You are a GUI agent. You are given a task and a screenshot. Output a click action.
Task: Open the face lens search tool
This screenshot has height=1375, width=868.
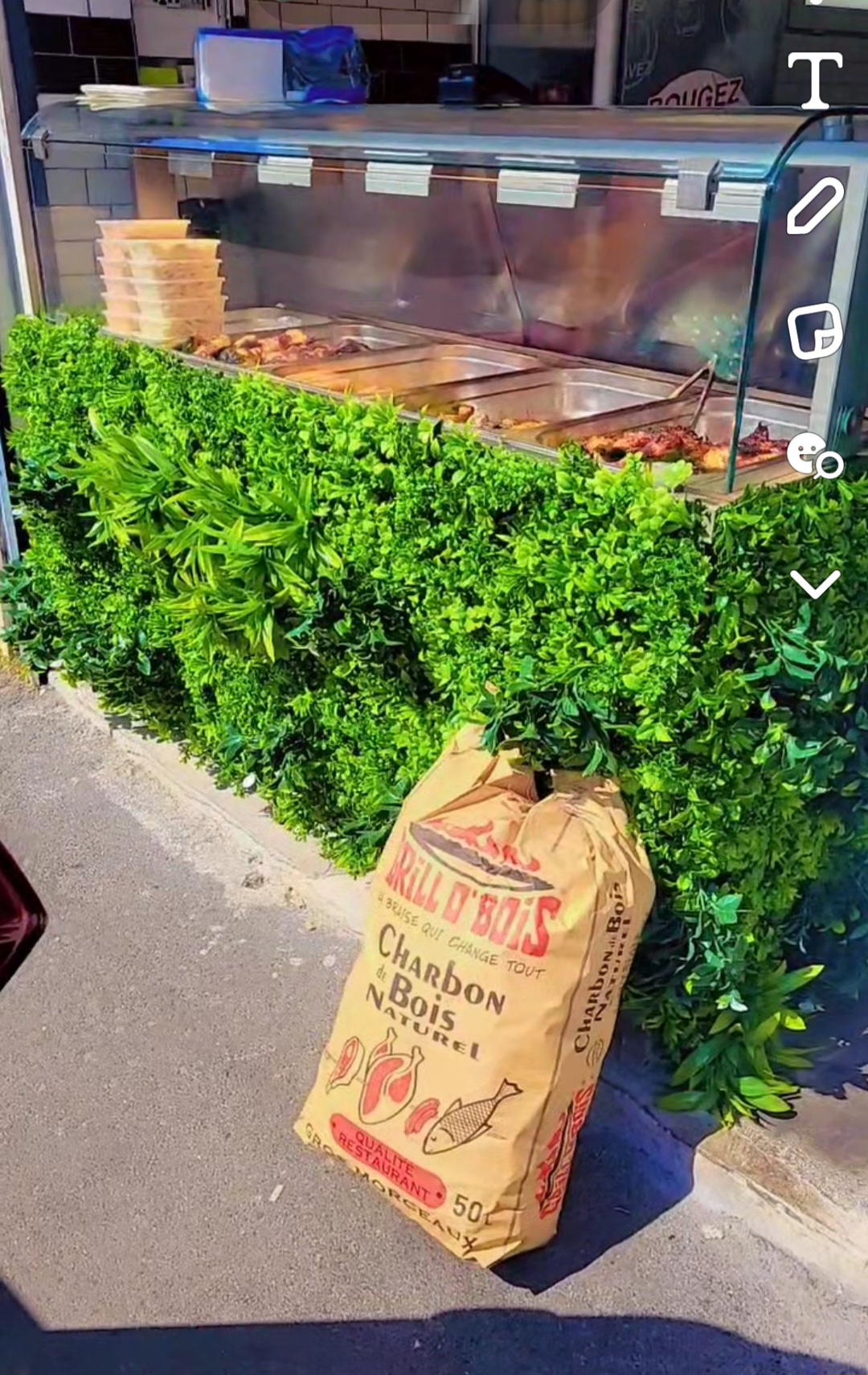(813, 456)
